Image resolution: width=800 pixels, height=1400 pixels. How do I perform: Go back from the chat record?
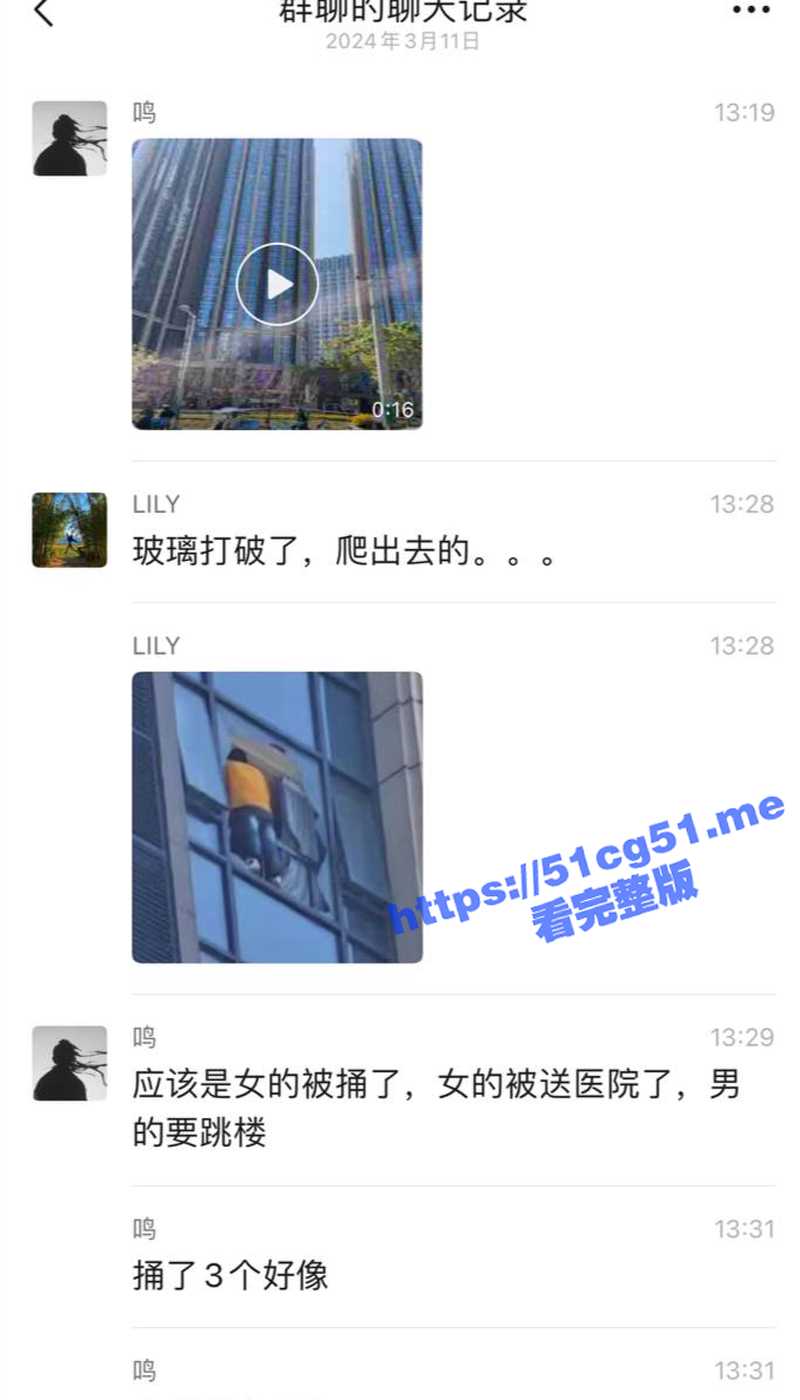pos(43,13)
